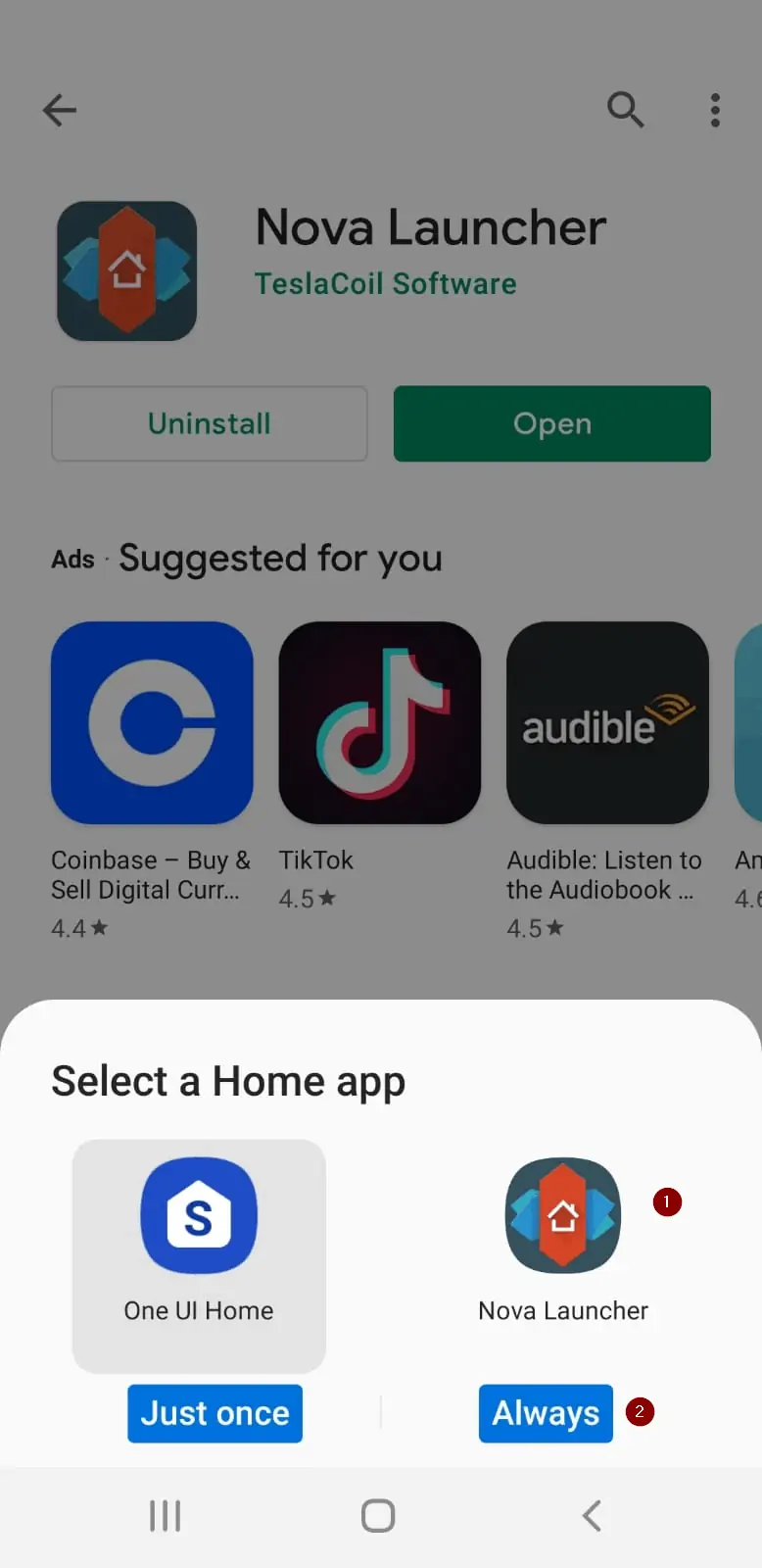View the TeslaCoil Software developer page

click(x=385, y=284)
